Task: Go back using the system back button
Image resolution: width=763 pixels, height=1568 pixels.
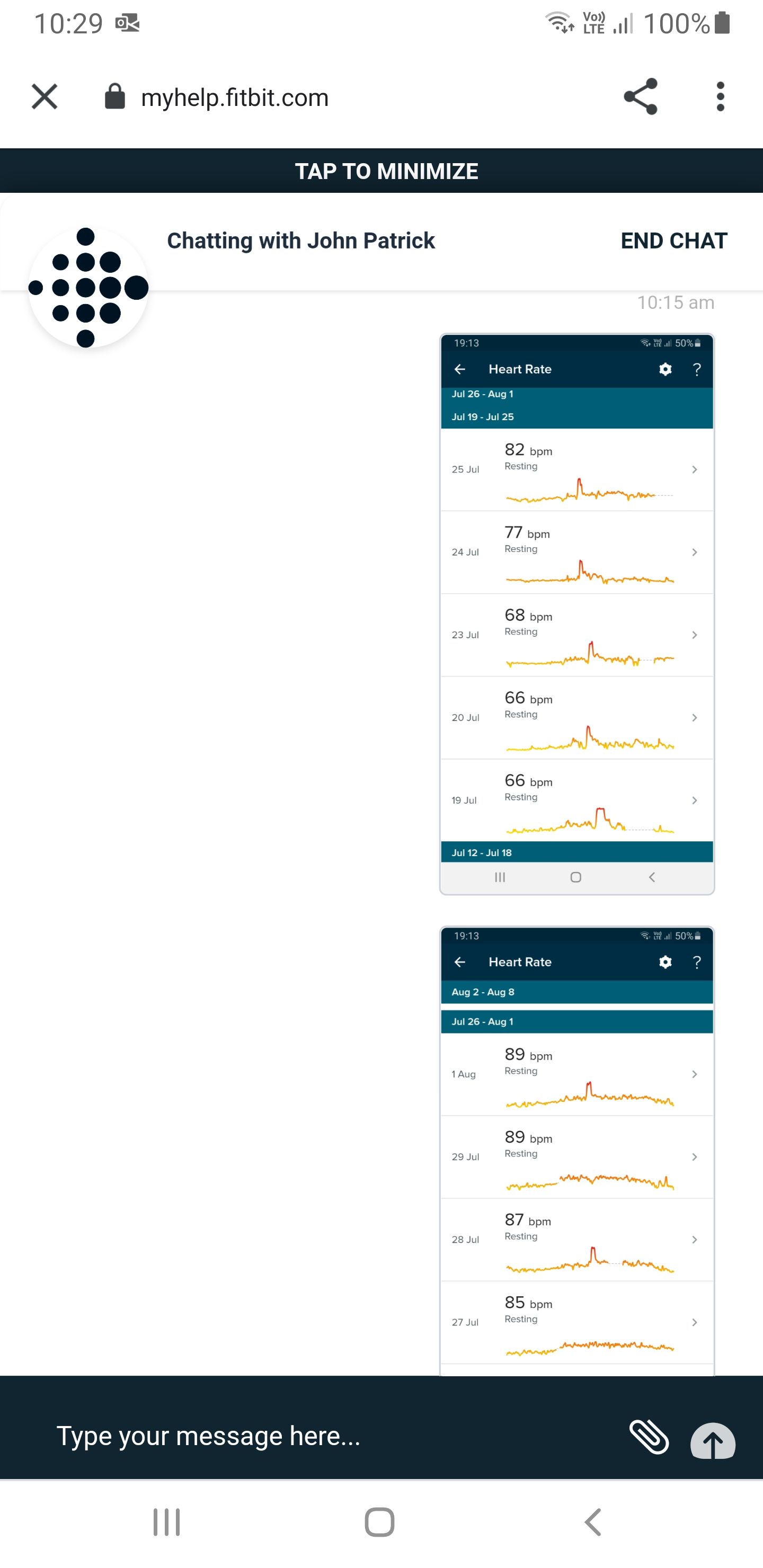Action: 593,1522
